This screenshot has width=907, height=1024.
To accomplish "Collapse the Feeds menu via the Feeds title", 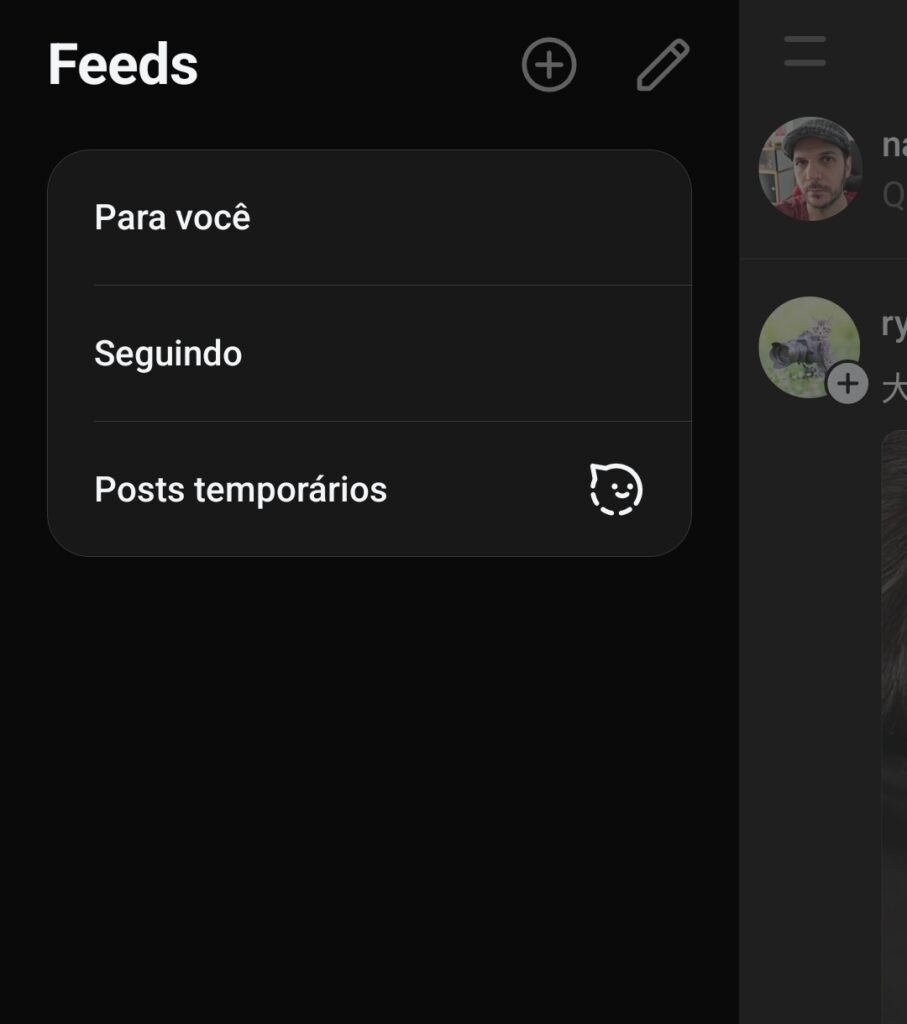I will pyautogui.click(x=123, y=64).
